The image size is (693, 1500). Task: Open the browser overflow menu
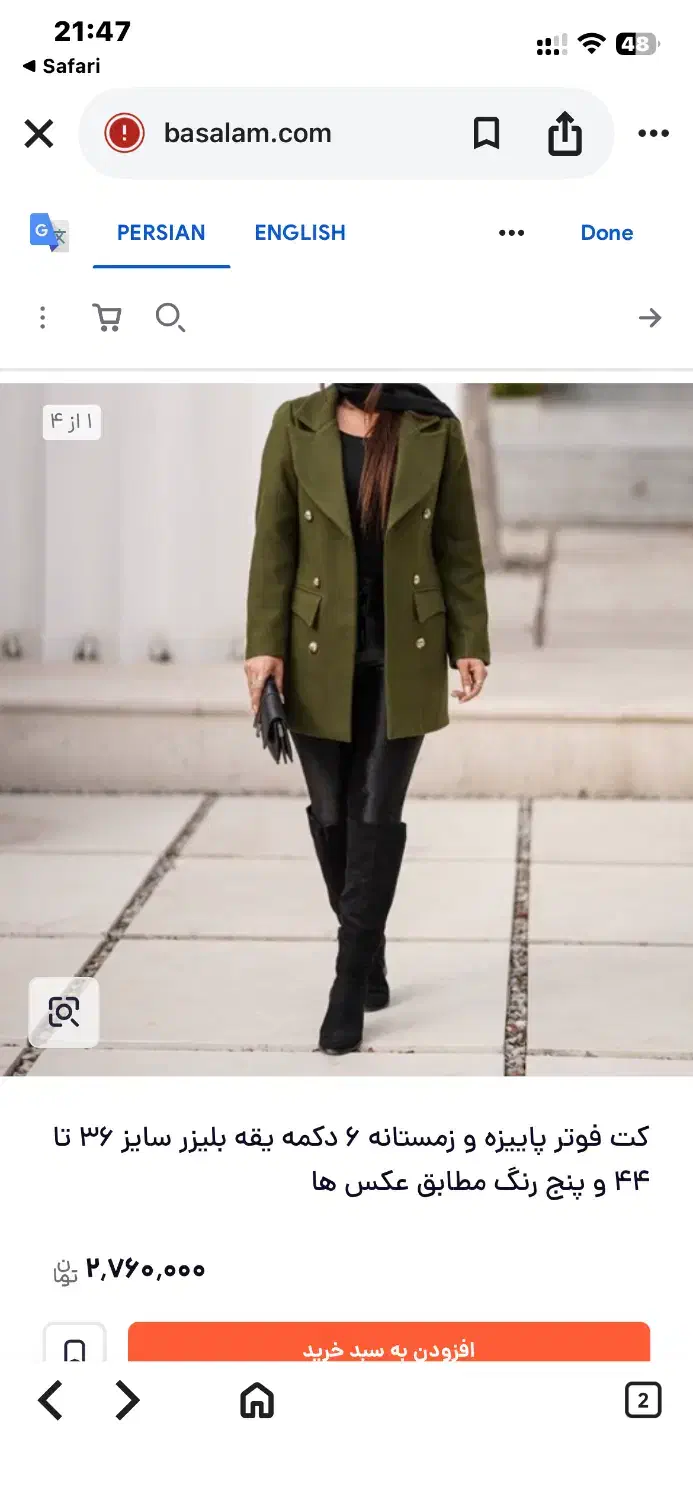[x=653, y=133]
